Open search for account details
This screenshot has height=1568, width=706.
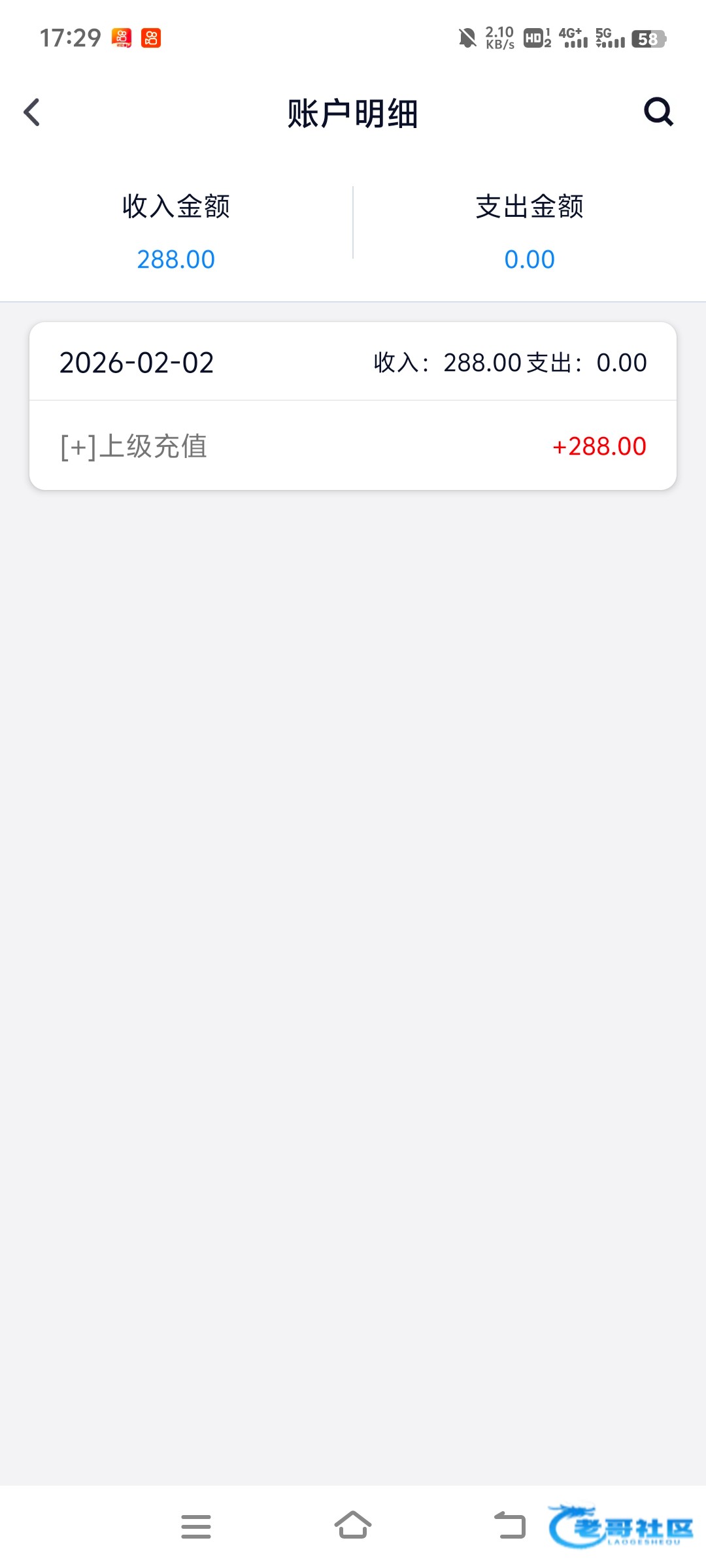point(658,112)
